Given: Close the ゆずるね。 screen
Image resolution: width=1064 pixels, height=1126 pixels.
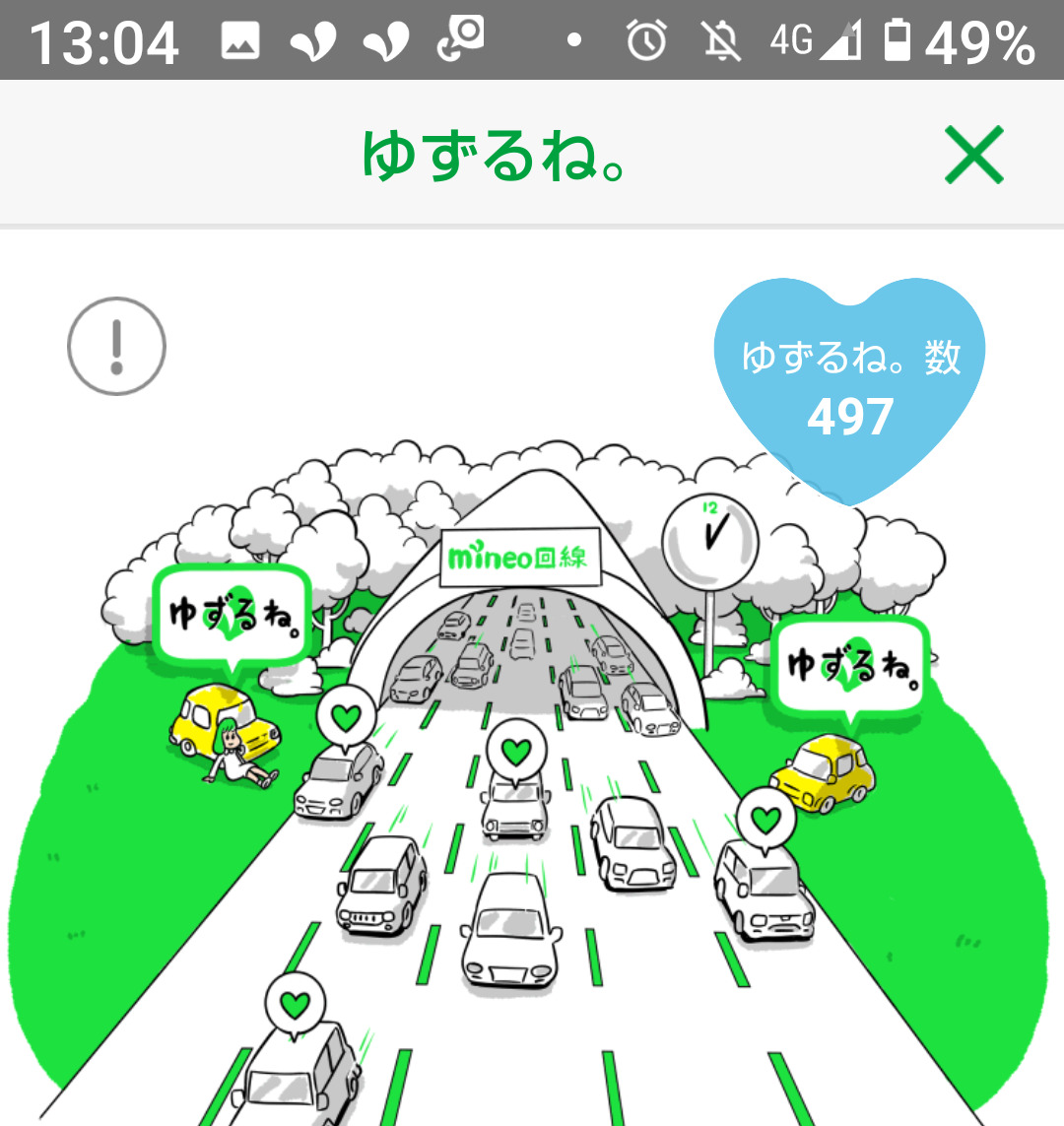Looking at the screenshot, I should click(973, 155).
